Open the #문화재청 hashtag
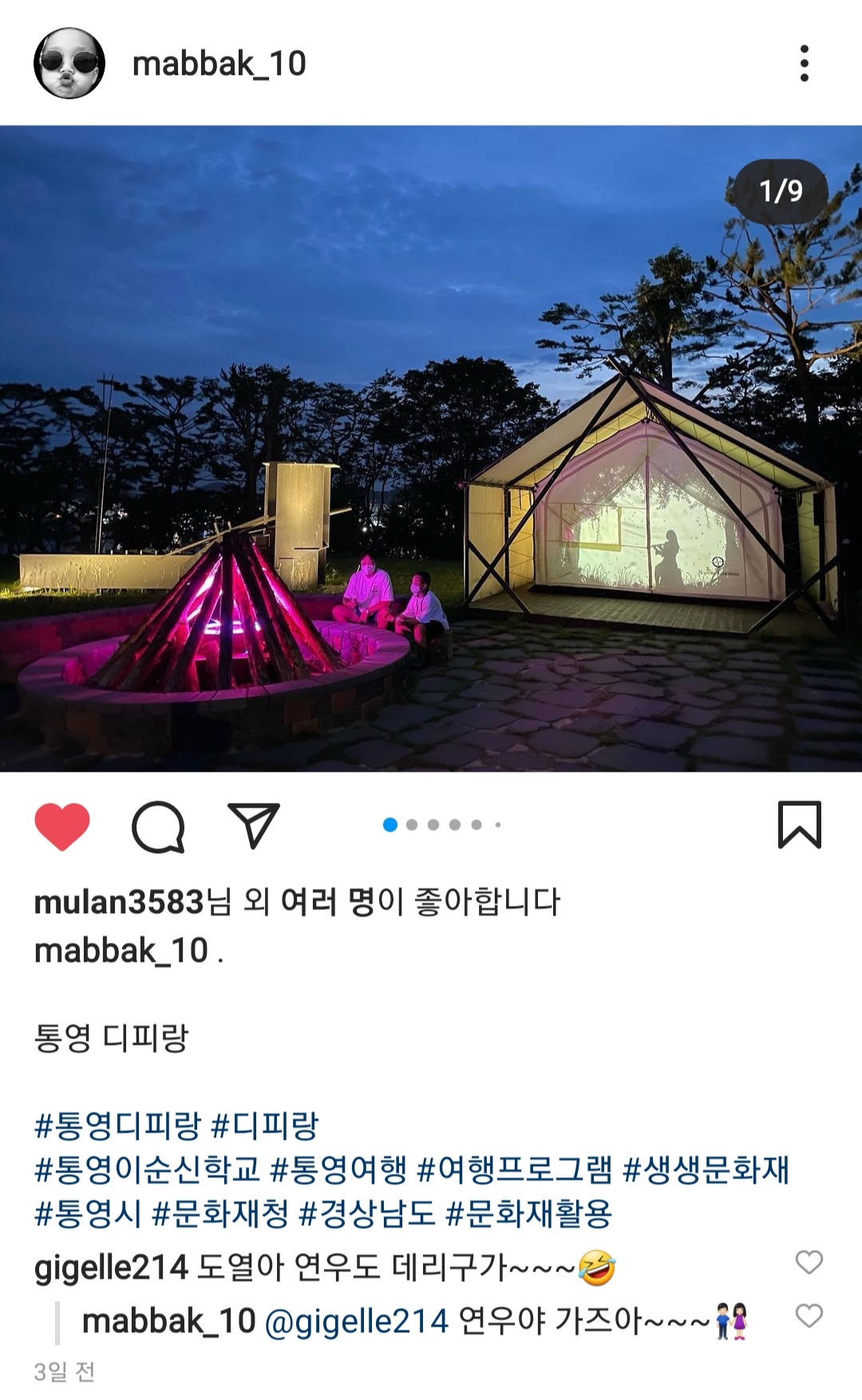This screenshot has width=862, height=1400. click(220, 1214)
